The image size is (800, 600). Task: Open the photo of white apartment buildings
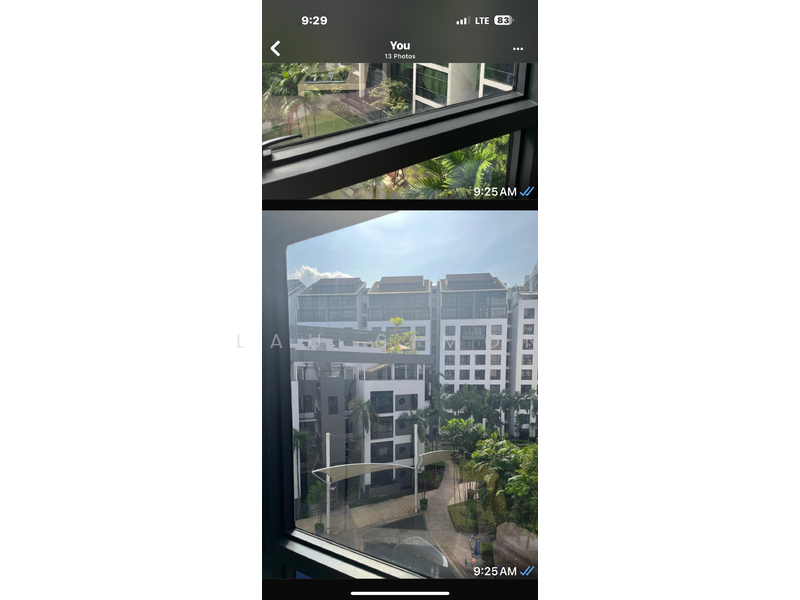pyautogui.click(x=399, y=395)
